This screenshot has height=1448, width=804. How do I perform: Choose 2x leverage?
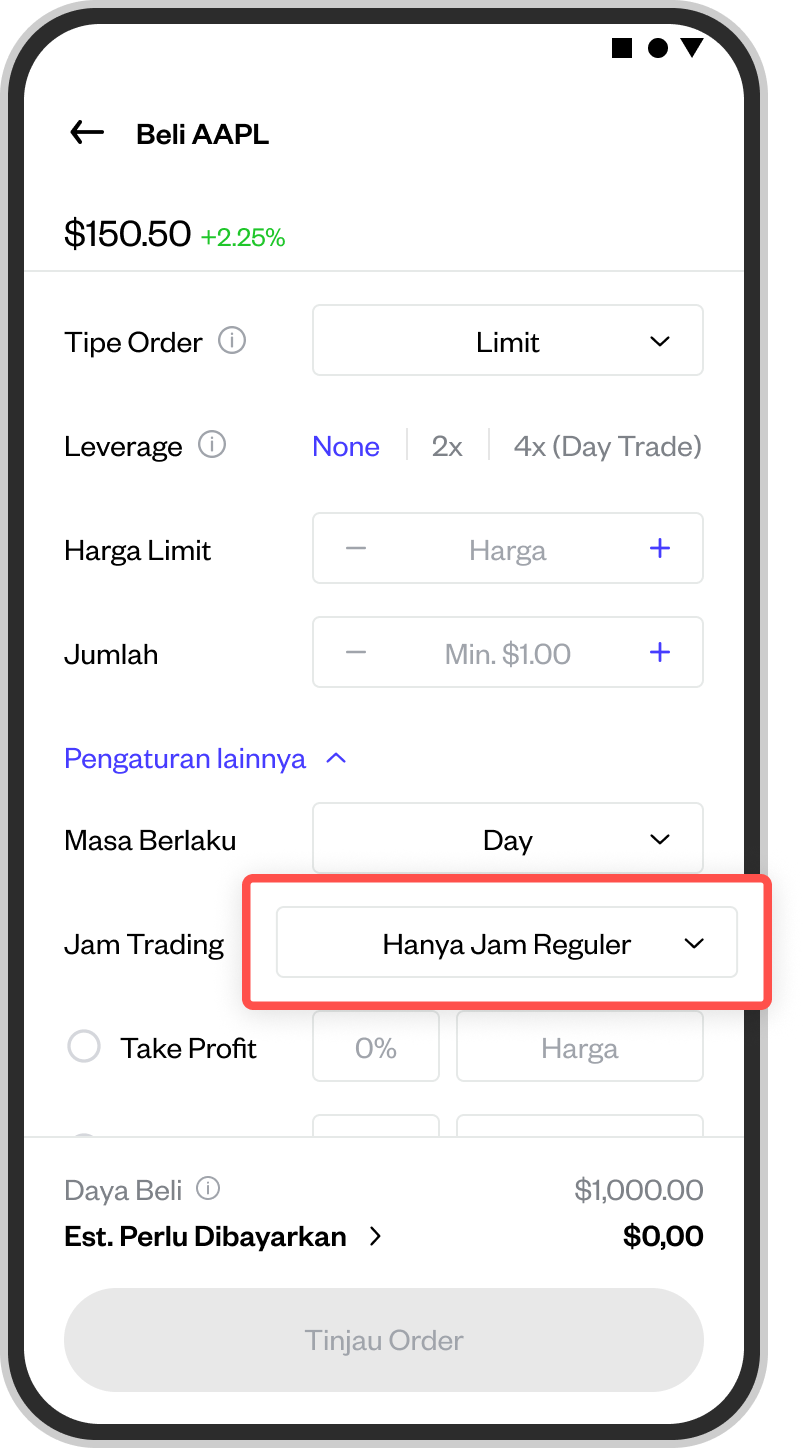447,446
